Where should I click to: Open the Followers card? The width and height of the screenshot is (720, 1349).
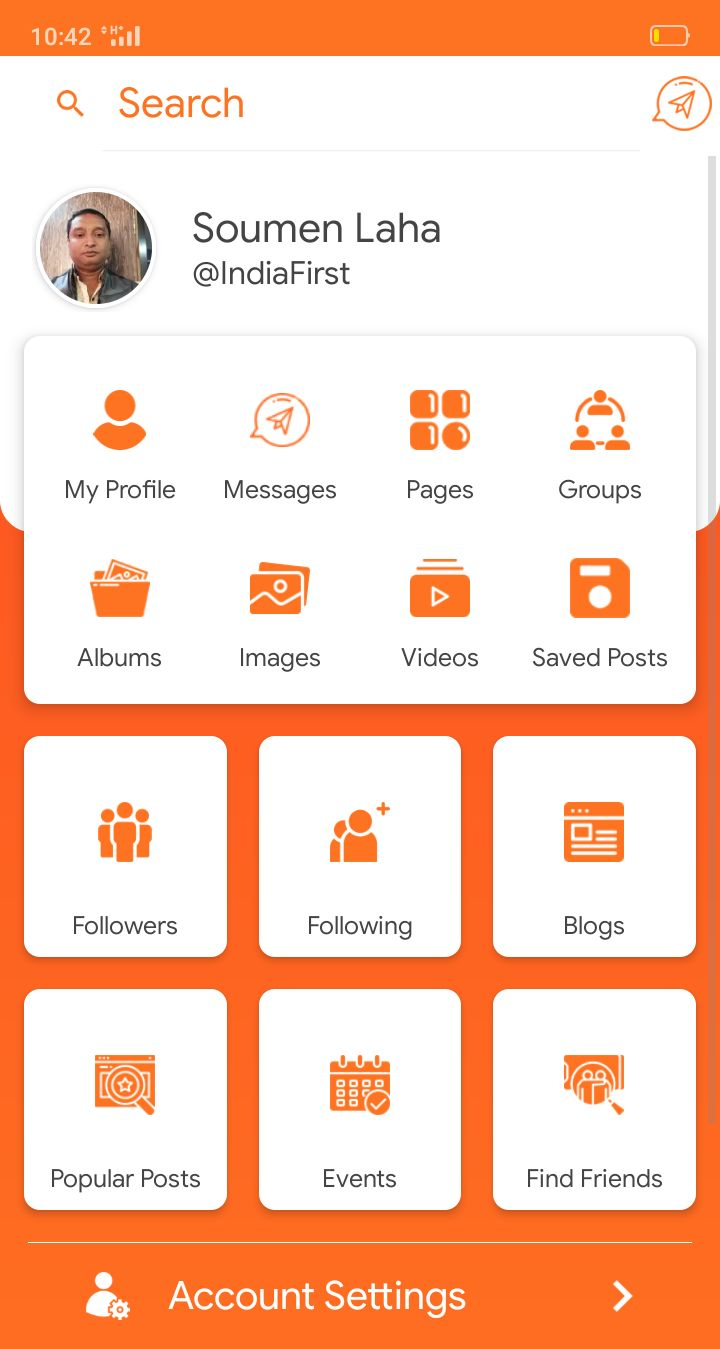(x=125, y=847)
